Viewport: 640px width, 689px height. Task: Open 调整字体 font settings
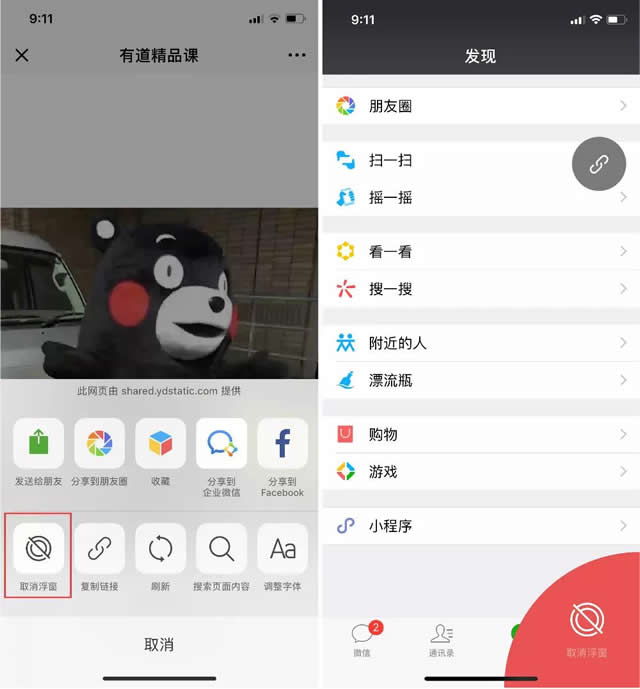(x=282, y=549)
